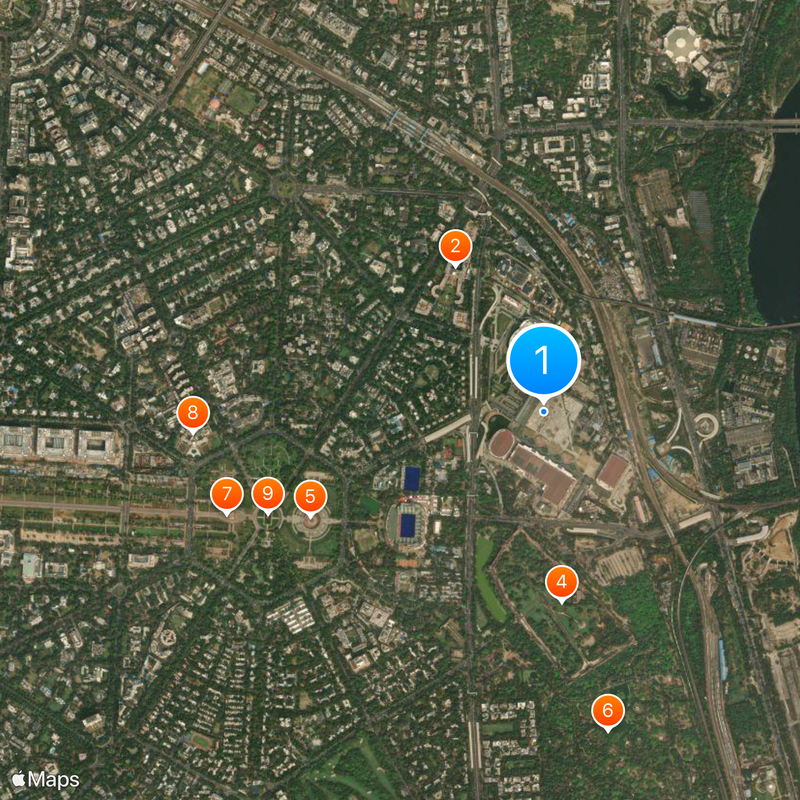Open the orange map pin numbered 8
Viewport: 800px width, 800px height.
click(193, 412)
